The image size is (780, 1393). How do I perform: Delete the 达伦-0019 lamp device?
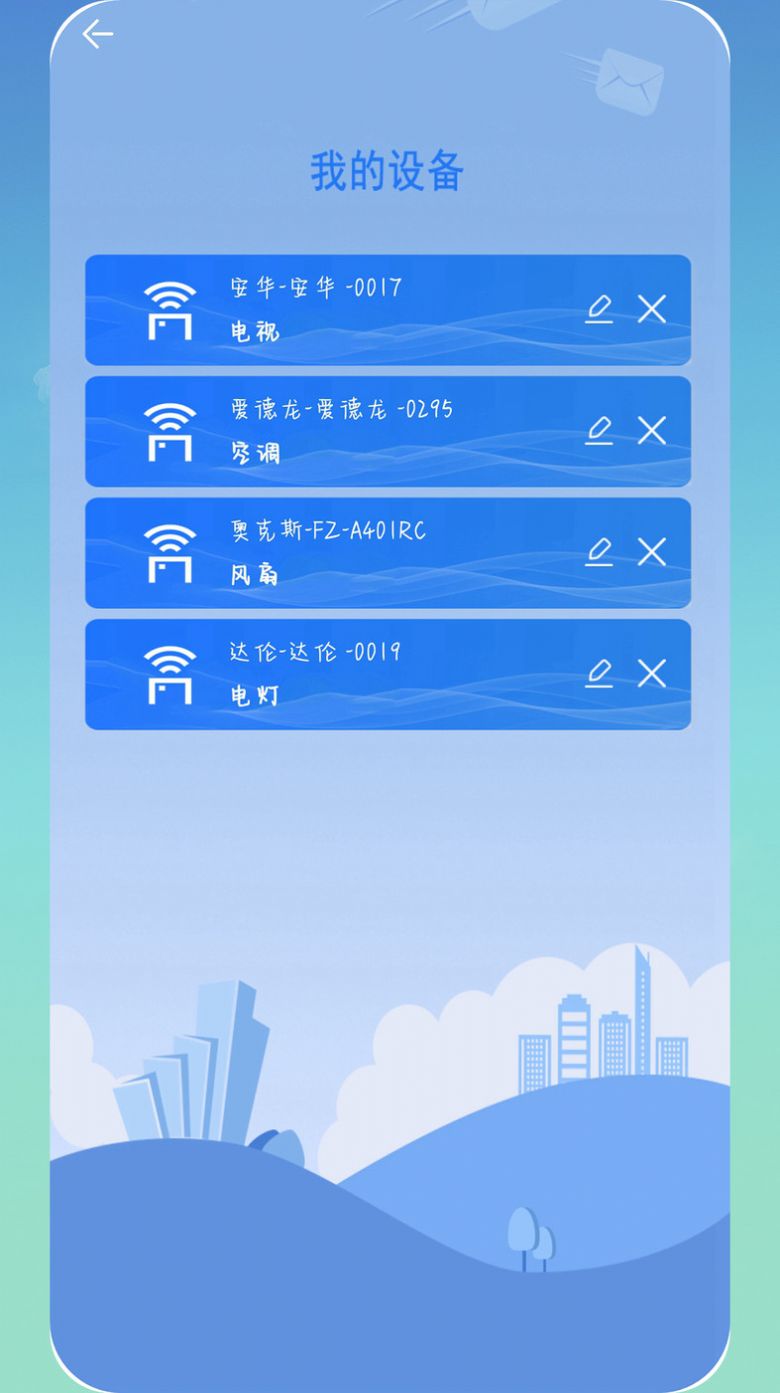coord(652,674)
